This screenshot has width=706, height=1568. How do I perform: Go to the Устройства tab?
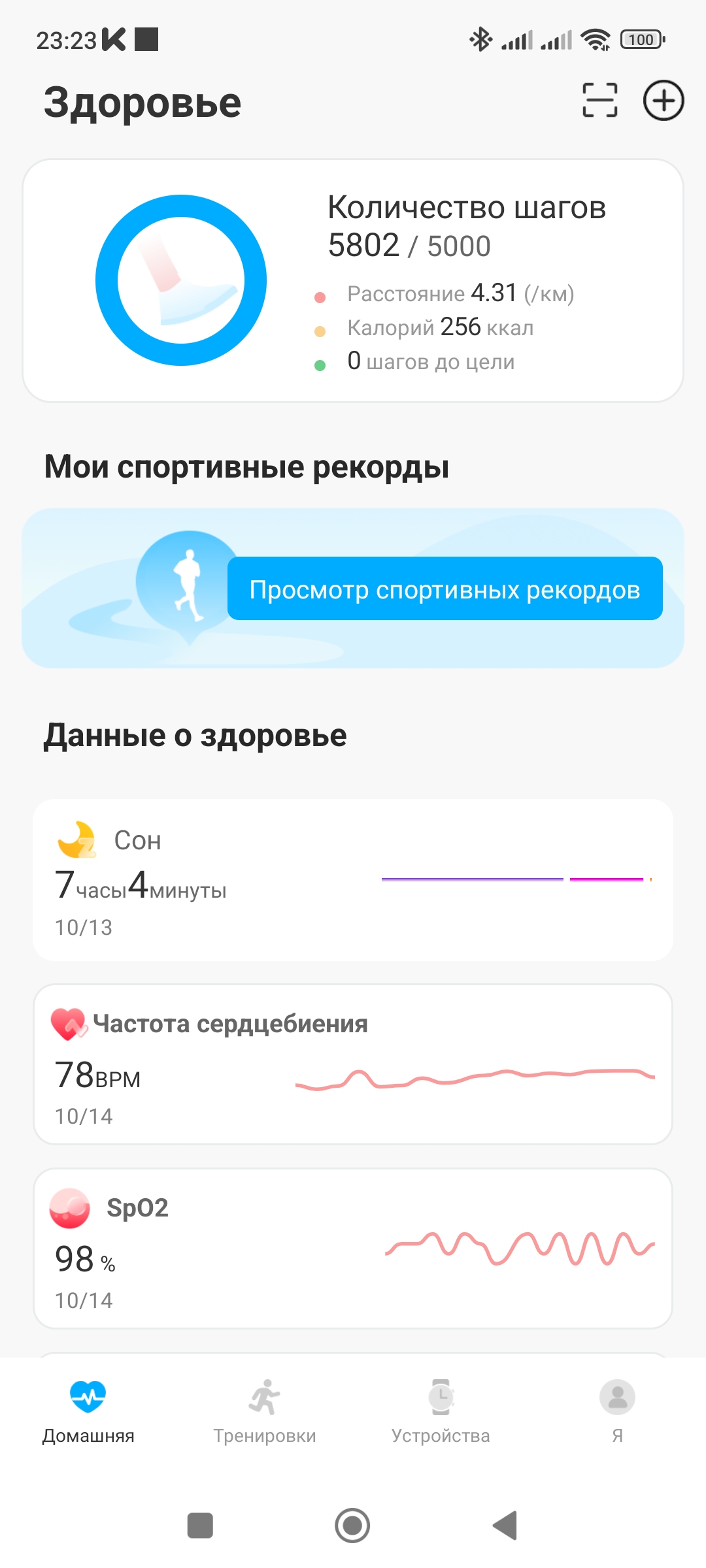click(x=441, y=1411)
